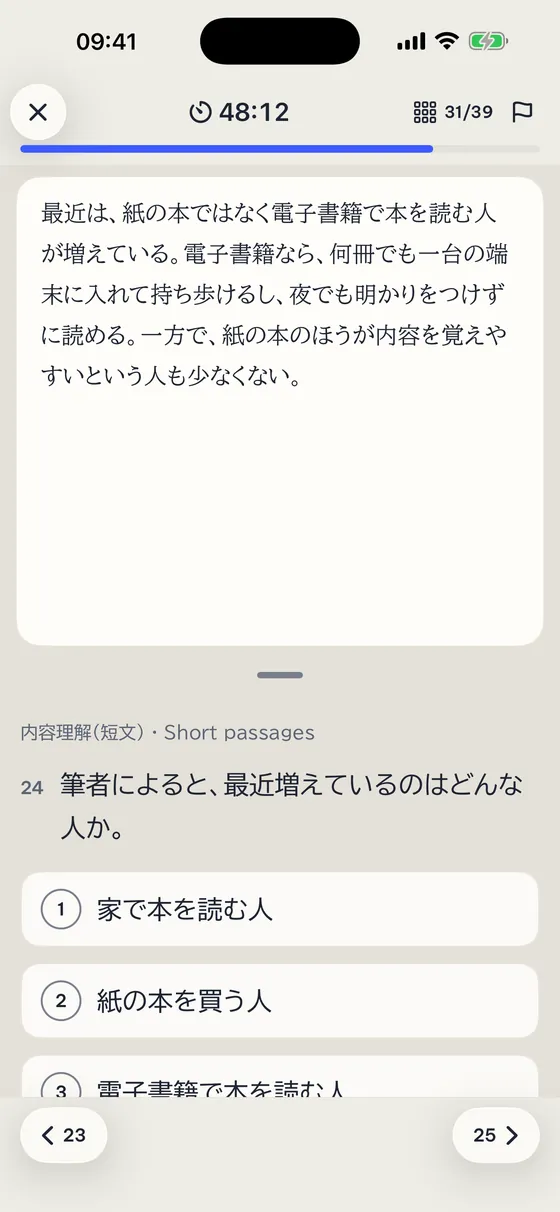Viewport: 560px width, 1212px height.
Task: Go back to question 23
Action: coord(64,1135)
